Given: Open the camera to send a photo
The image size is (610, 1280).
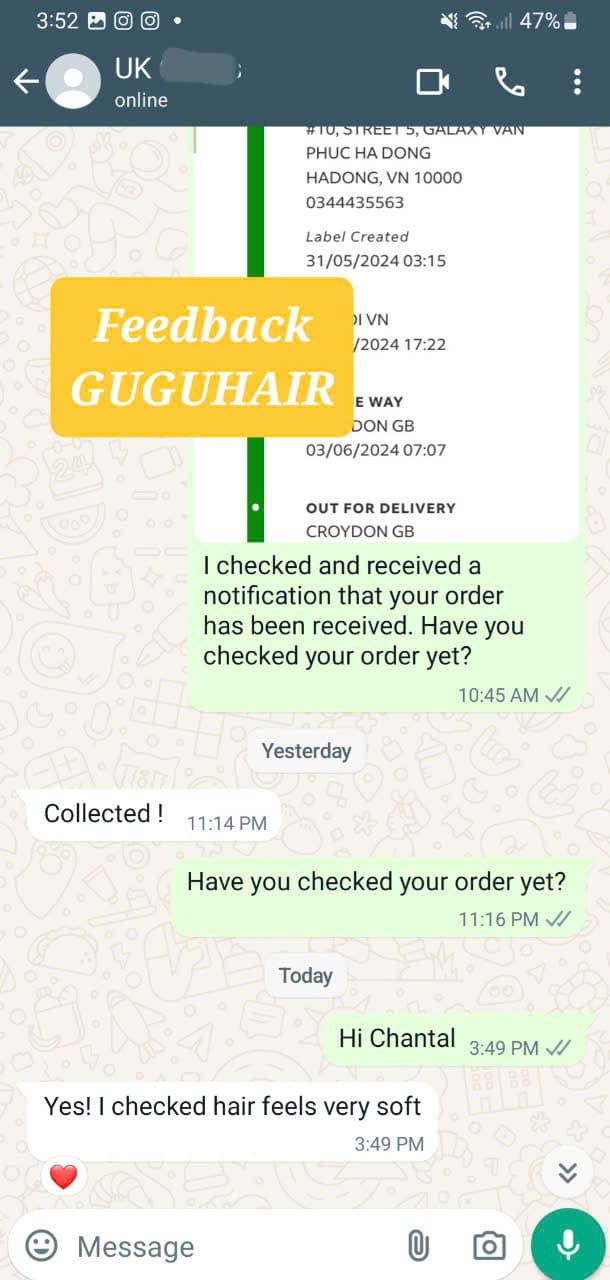Looking at the screenshot, I should click(488, 1246).
